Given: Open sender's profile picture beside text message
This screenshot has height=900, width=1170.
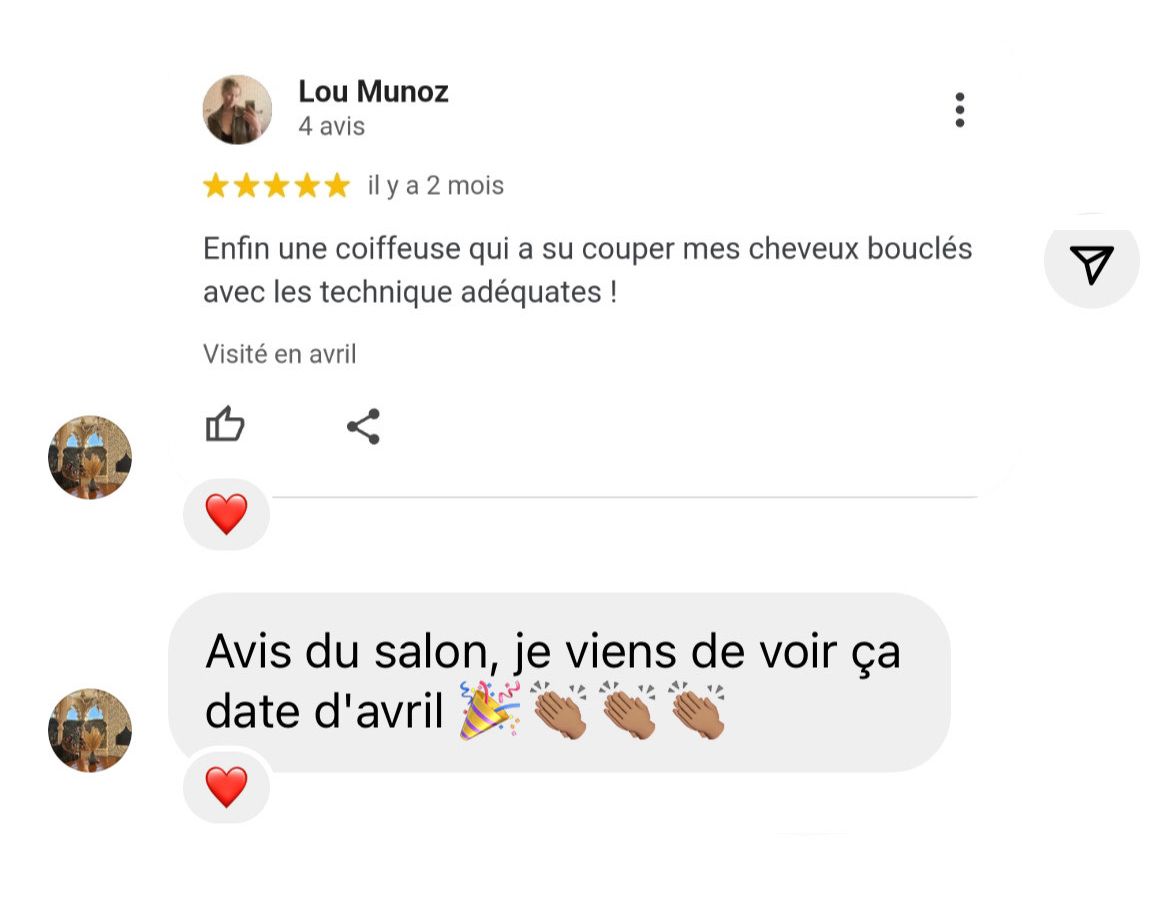Looking at the screenshot, I should tap(90, 729).
